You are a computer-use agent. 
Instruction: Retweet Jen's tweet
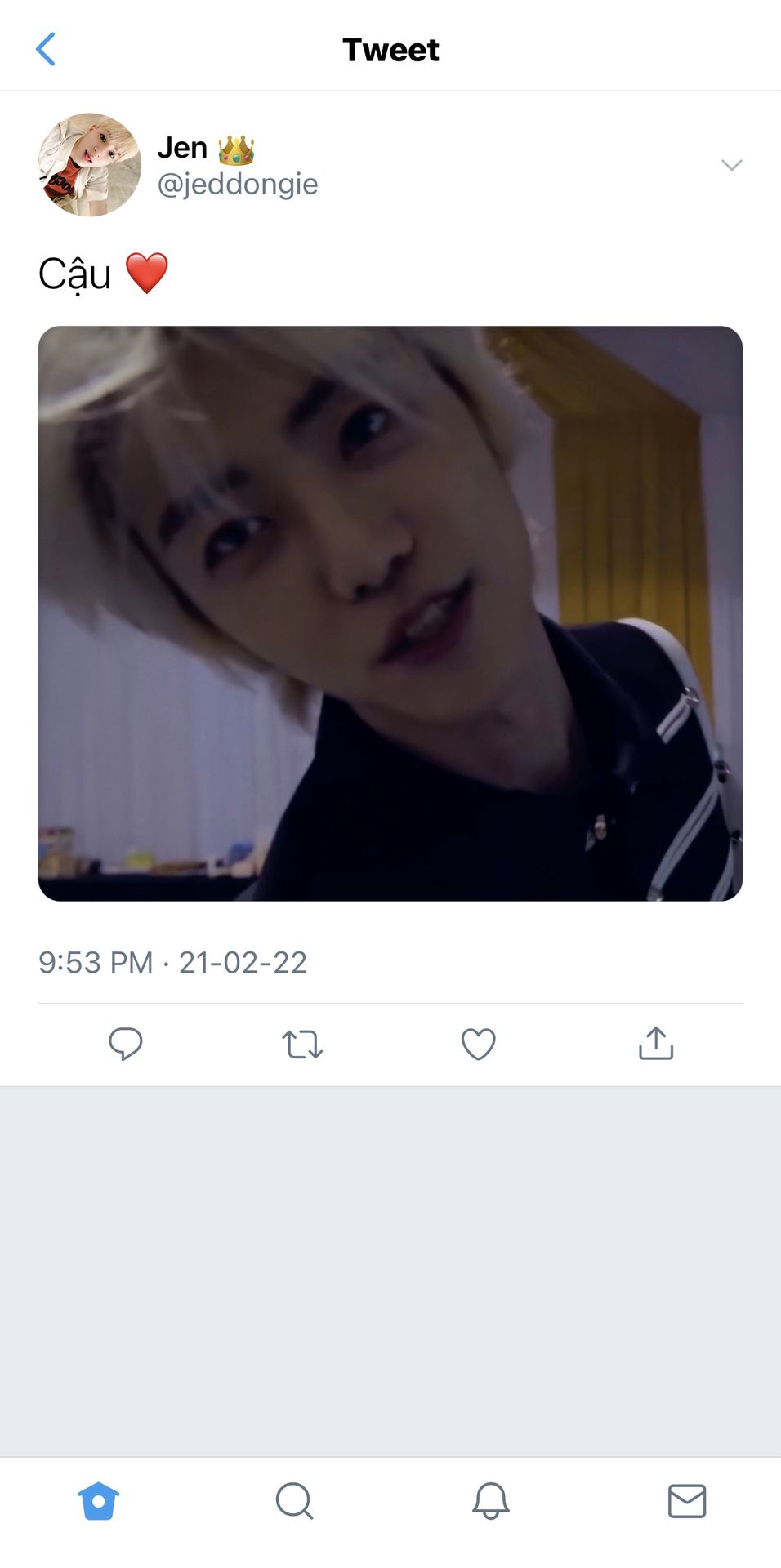tap(302, 1044)
